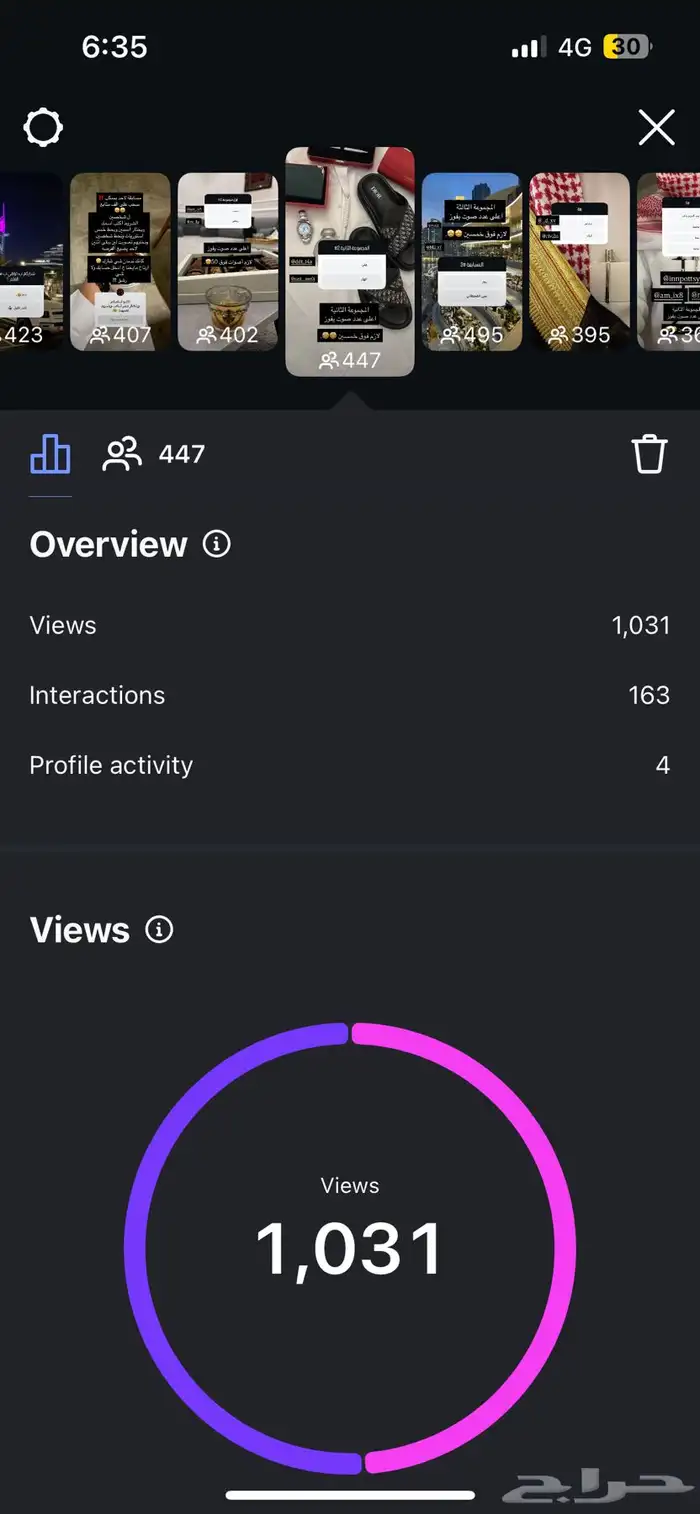Switch to the viewers tab showing 447
The height and width of the screenshot is (1514, 700).
click(x=153, y=455)
